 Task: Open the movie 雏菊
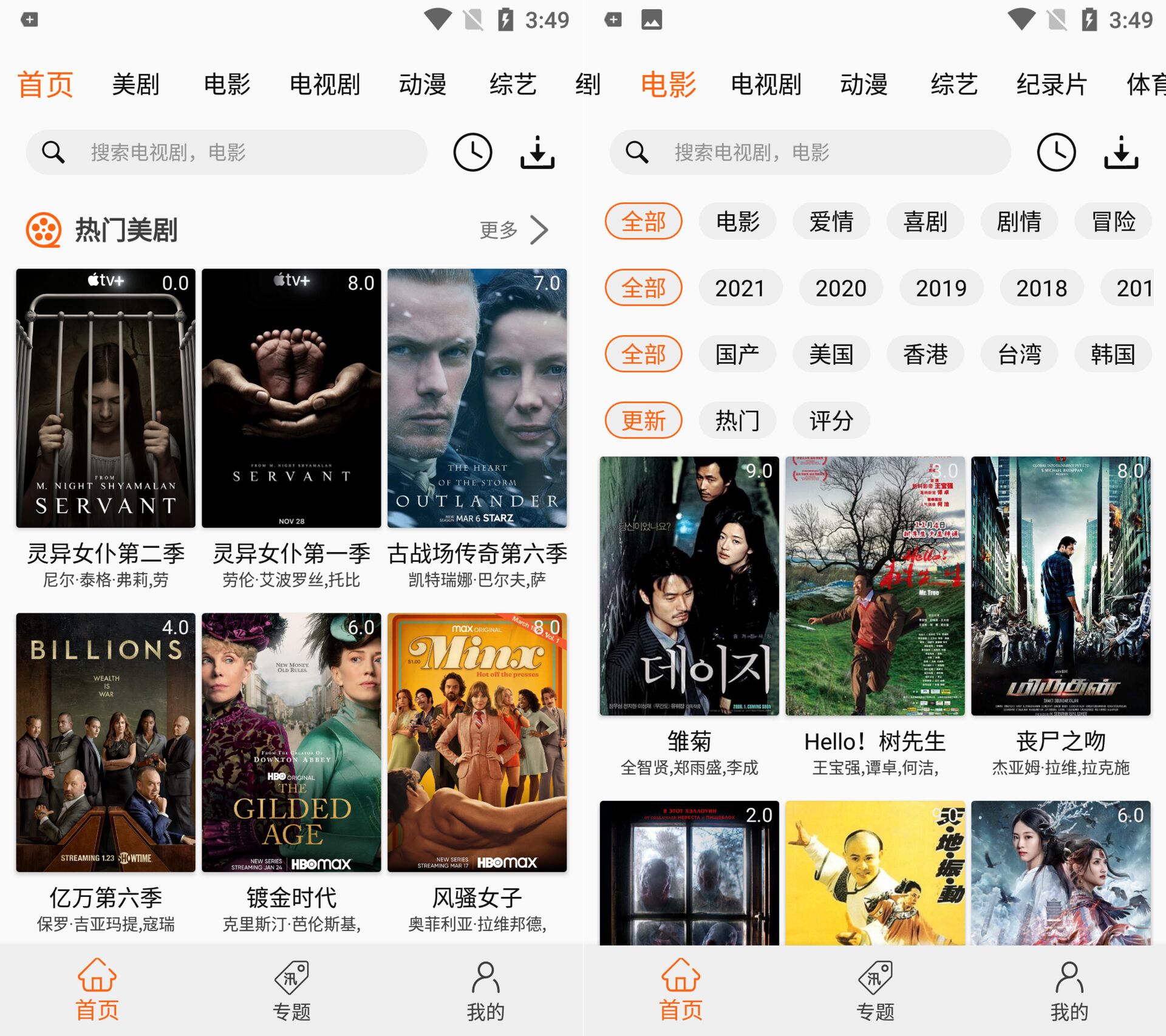click(689, 586)
